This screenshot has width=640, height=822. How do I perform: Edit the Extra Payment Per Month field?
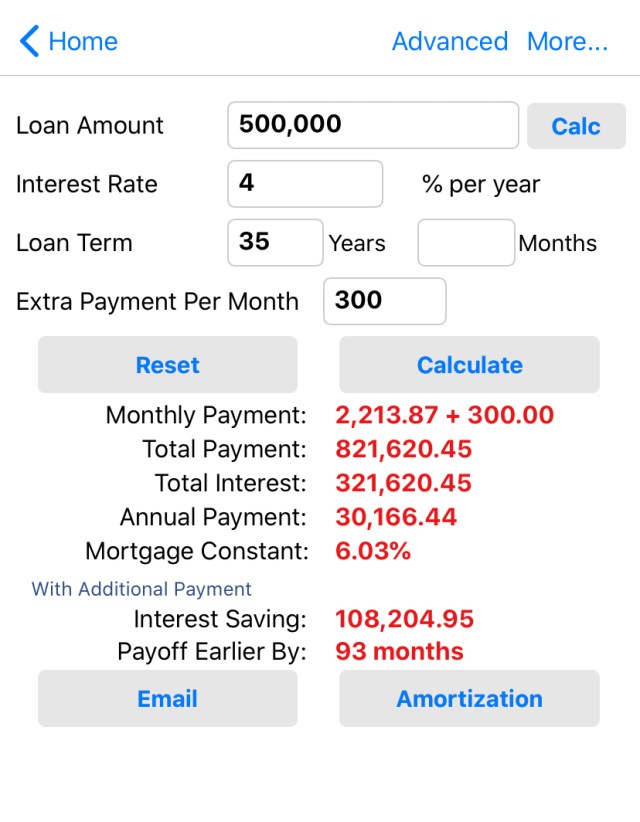point(384,302)
